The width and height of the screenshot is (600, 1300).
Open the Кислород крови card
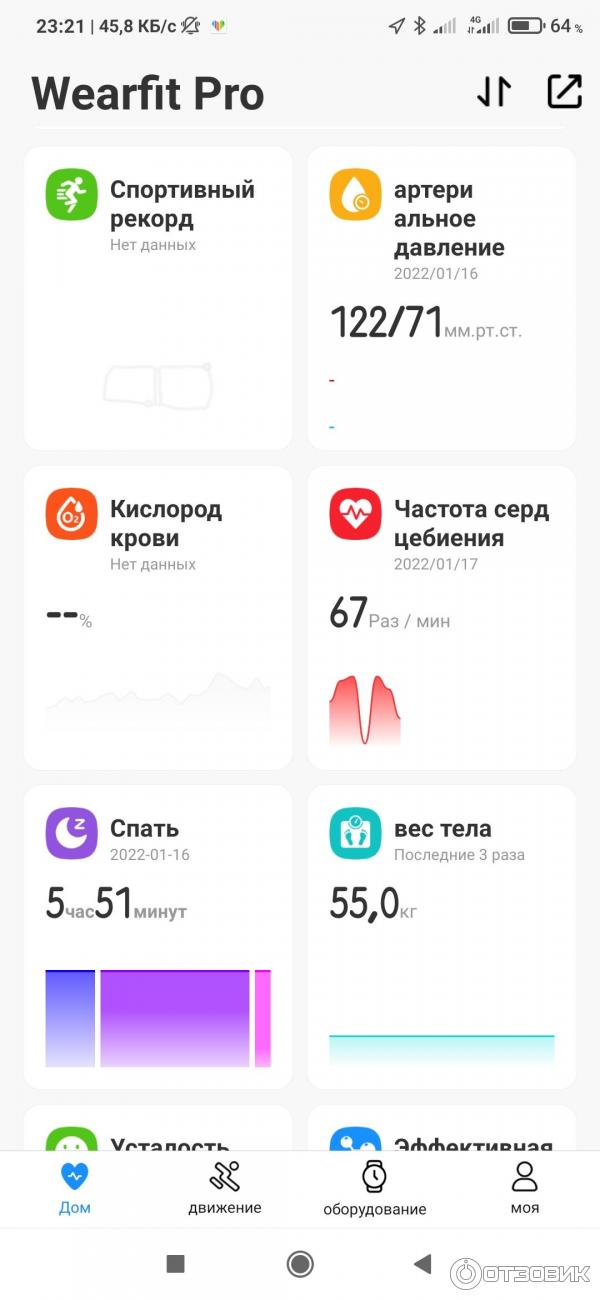pos(158,617)
